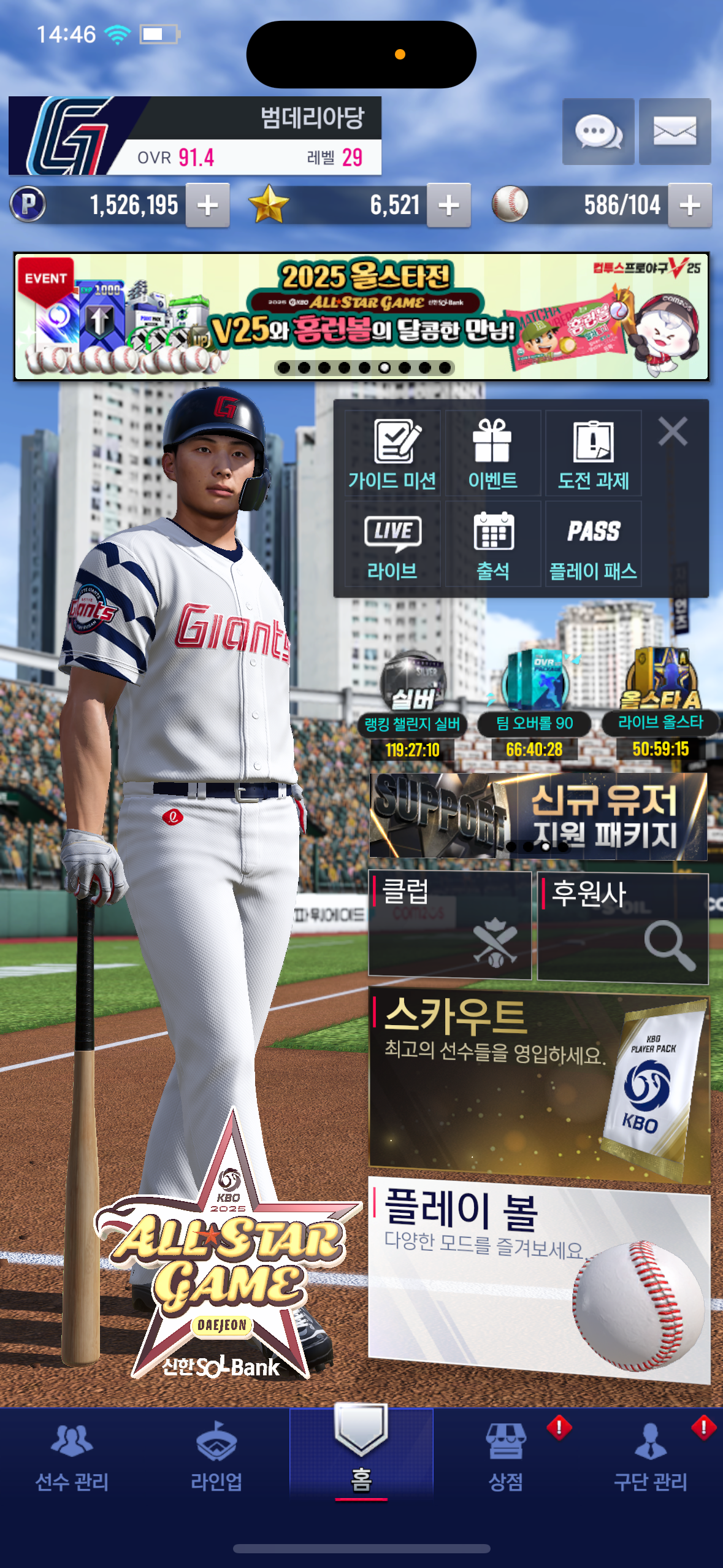
Task: Close the quick menu panel
Action: [673, 431]
